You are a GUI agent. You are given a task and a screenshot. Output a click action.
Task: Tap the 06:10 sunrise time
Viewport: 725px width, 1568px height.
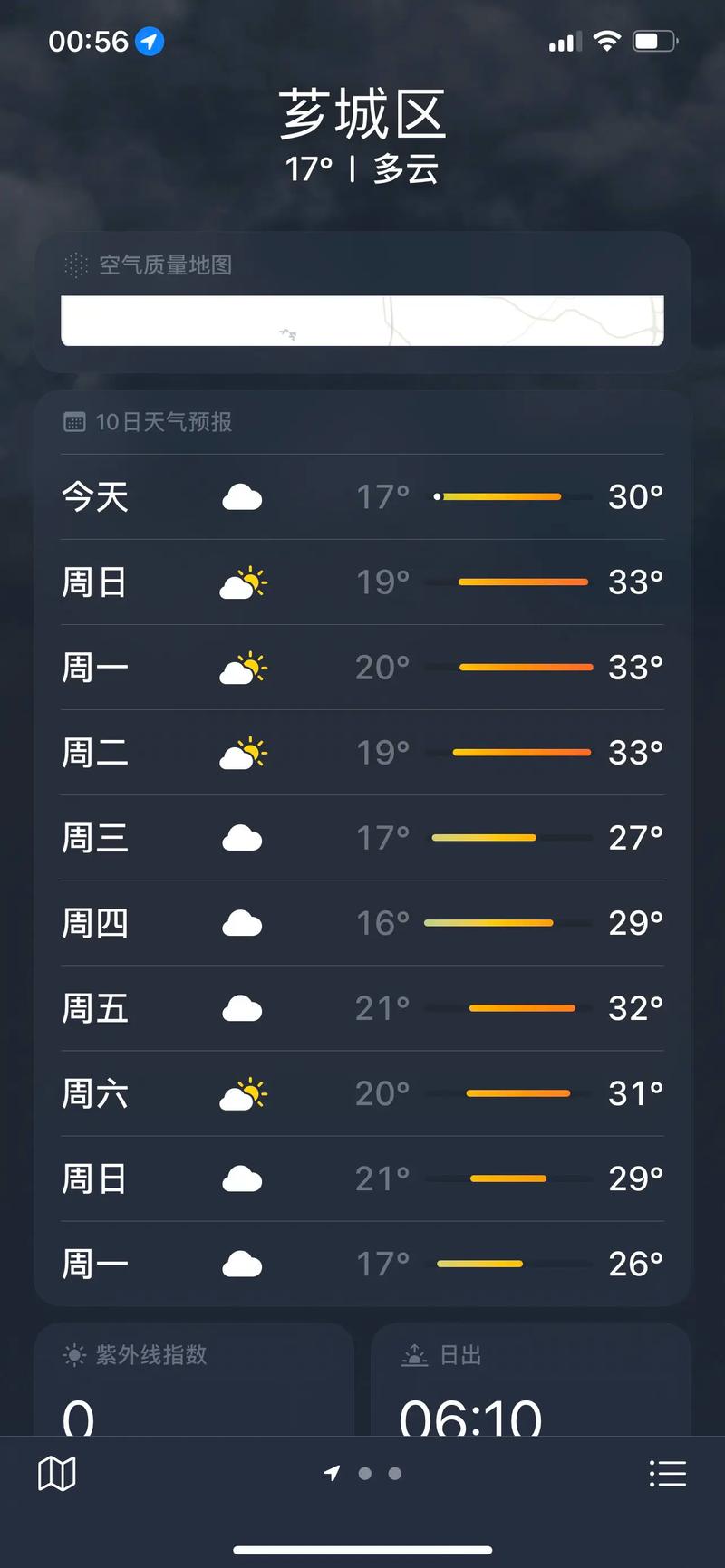469,1418
